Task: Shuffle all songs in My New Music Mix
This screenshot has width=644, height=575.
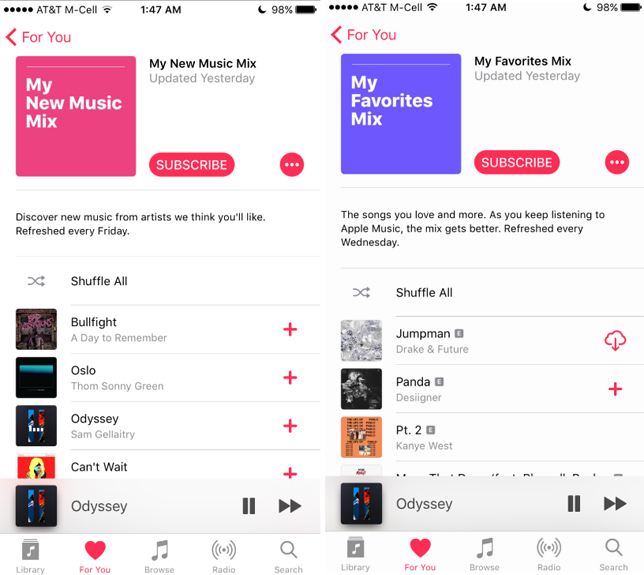Action: point(98,281)
